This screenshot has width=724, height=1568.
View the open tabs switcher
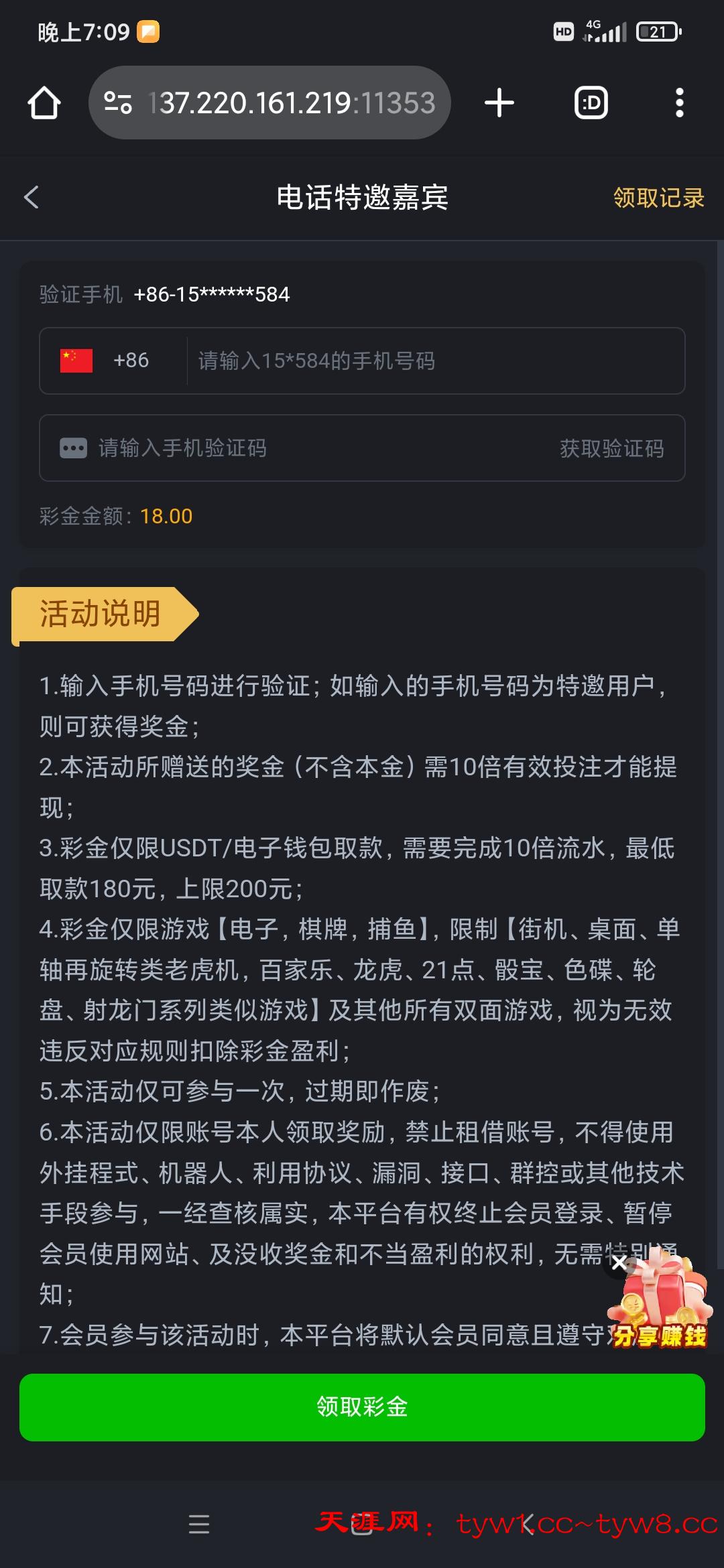(591, 103)
